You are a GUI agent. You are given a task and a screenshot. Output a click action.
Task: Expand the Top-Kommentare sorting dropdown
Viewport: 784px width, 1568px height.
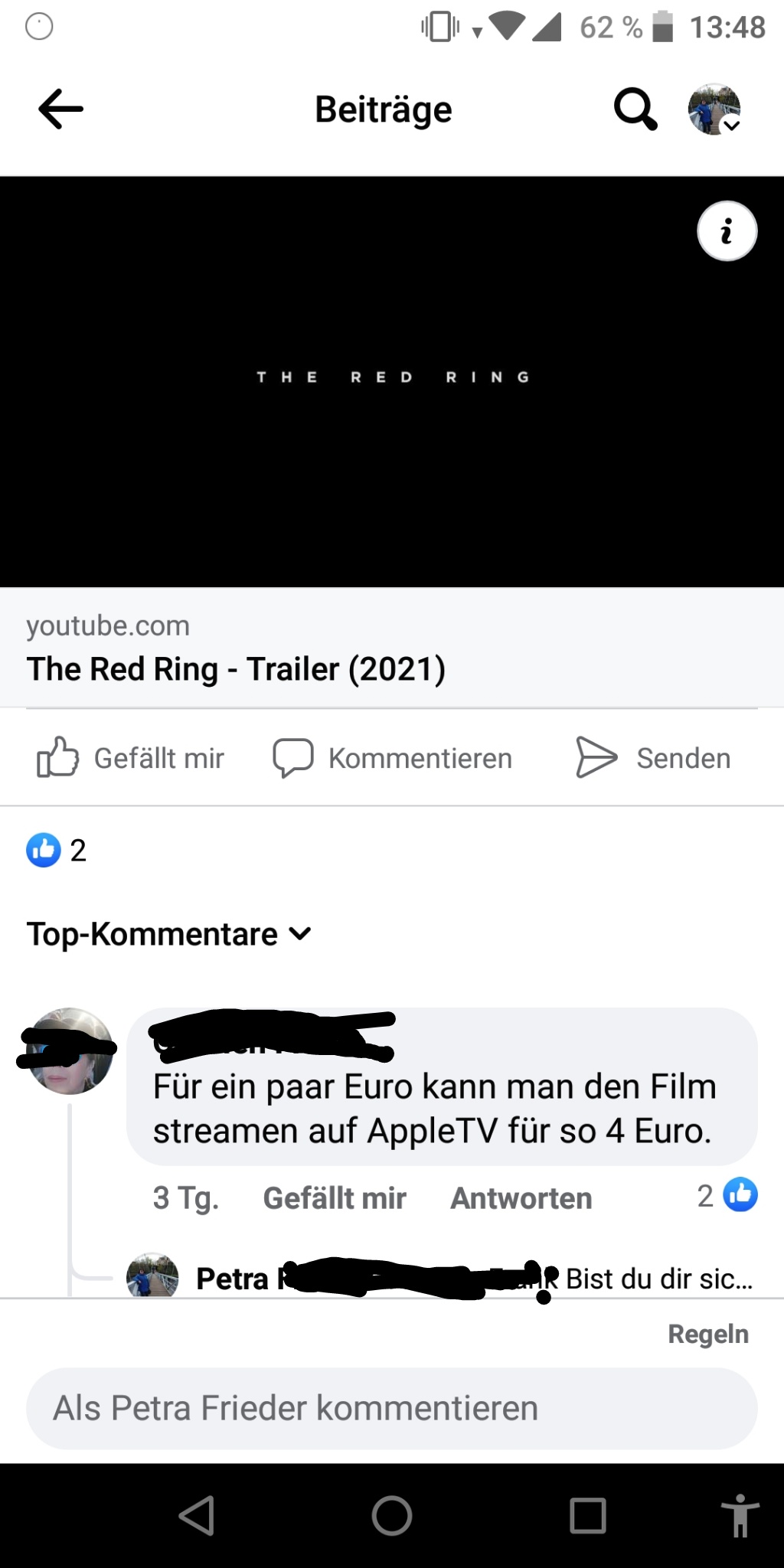(x=169, y=934)
